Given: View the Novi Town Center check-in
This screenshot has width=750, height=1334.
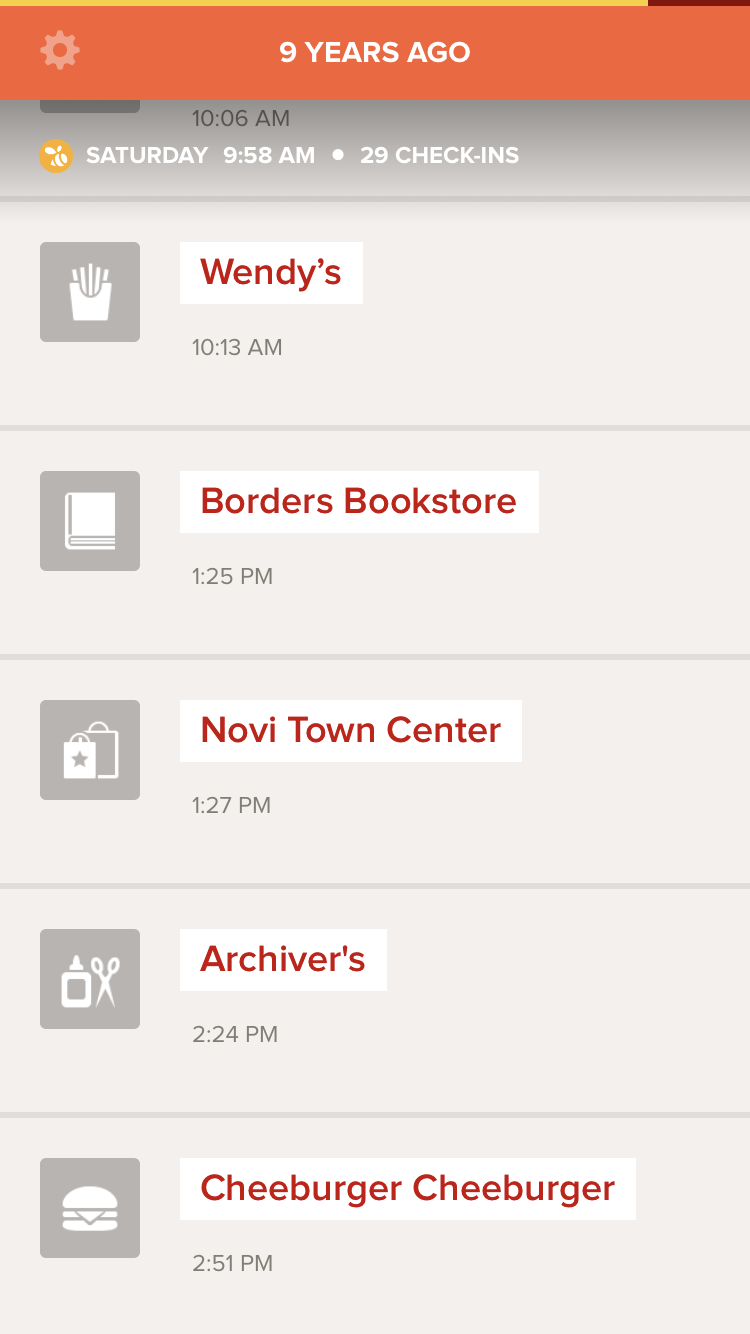Looking at the screenshot, I should (375, 772).
